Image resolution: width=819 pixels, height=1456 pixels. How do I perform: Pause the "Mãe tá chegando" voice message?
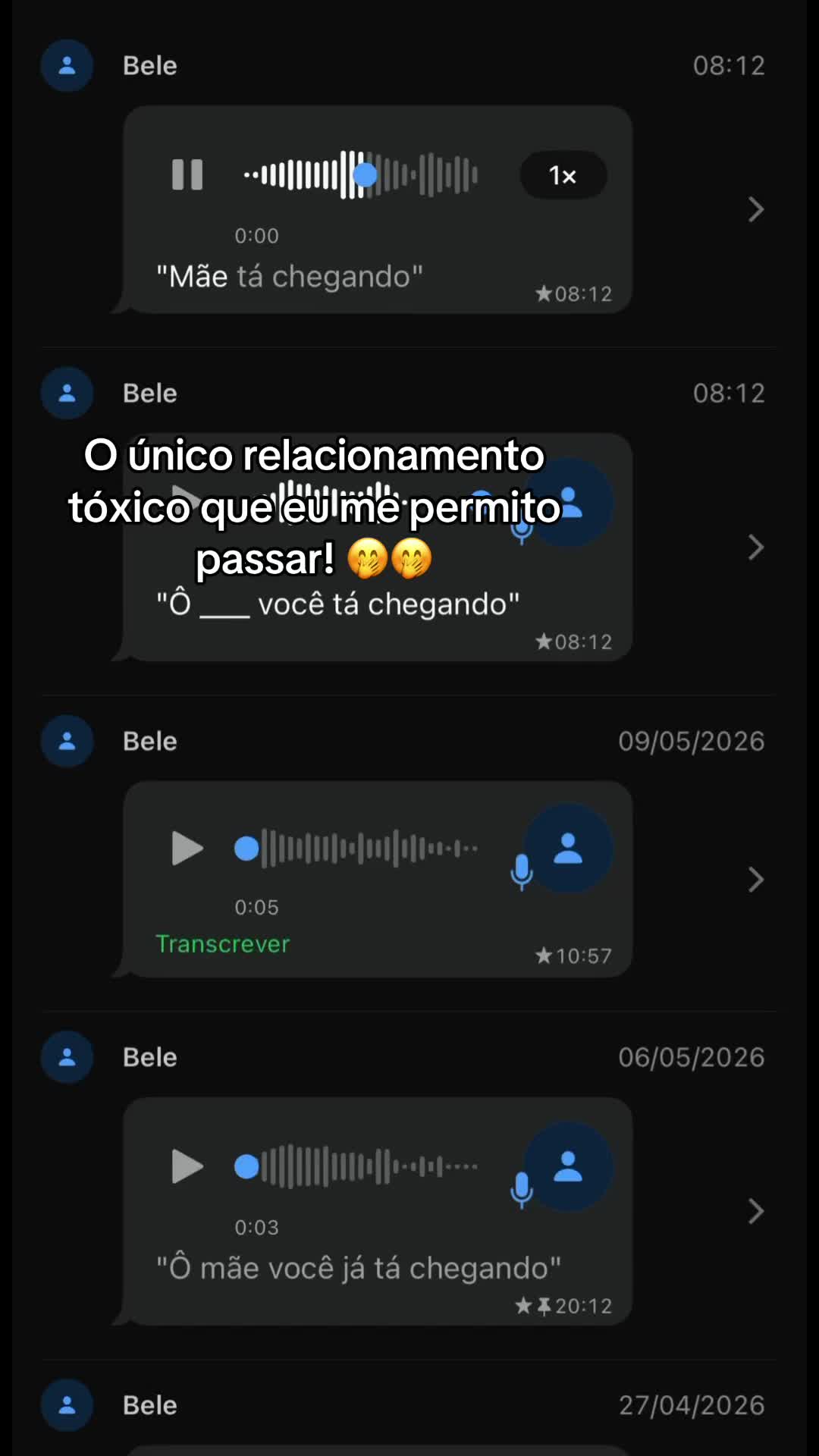187,174
